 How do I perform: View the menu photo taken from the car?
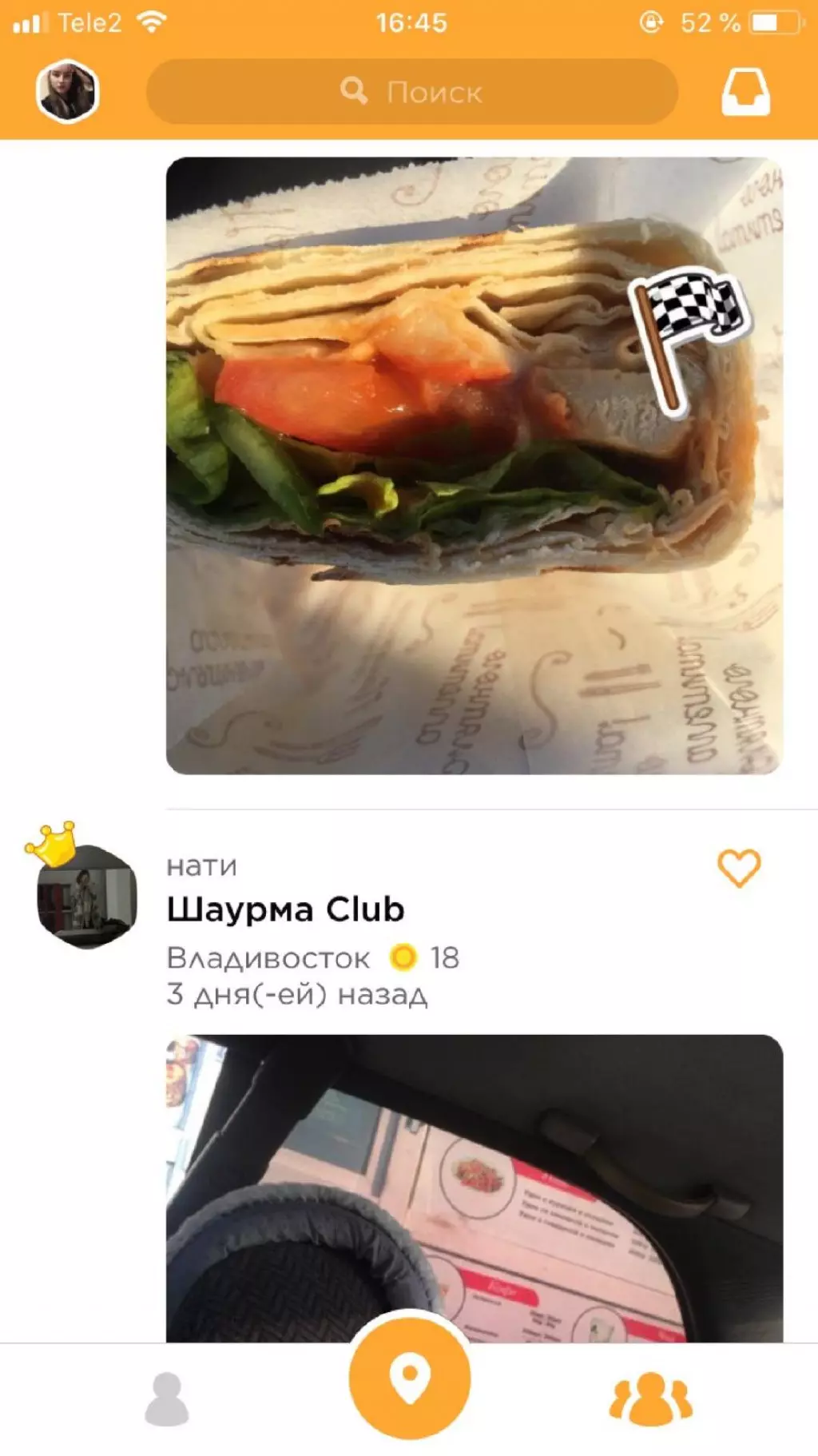click(x=475, y=1188)
